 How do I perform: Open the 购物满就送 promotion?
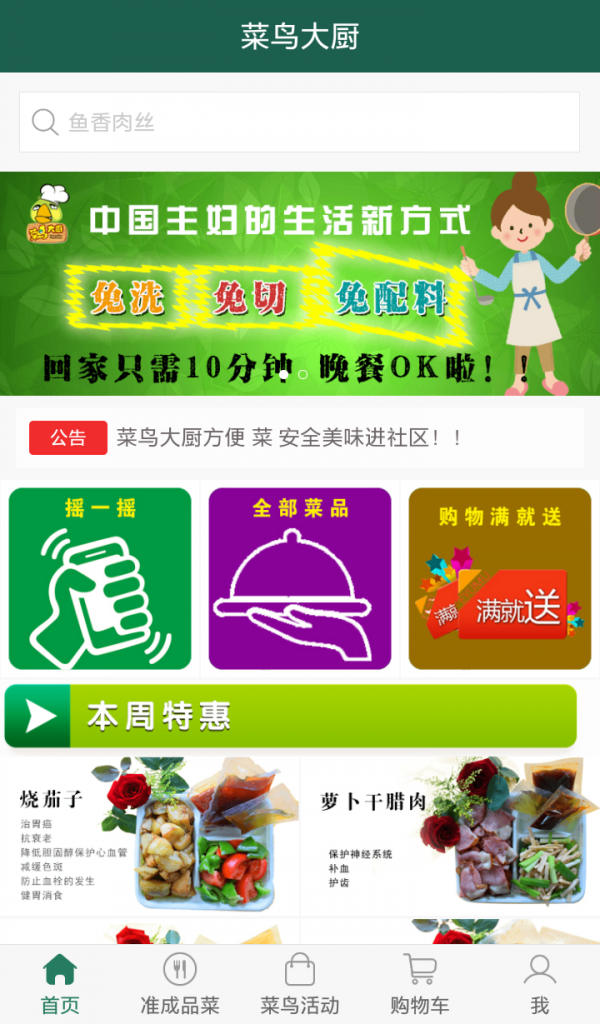tap(499, 578)
